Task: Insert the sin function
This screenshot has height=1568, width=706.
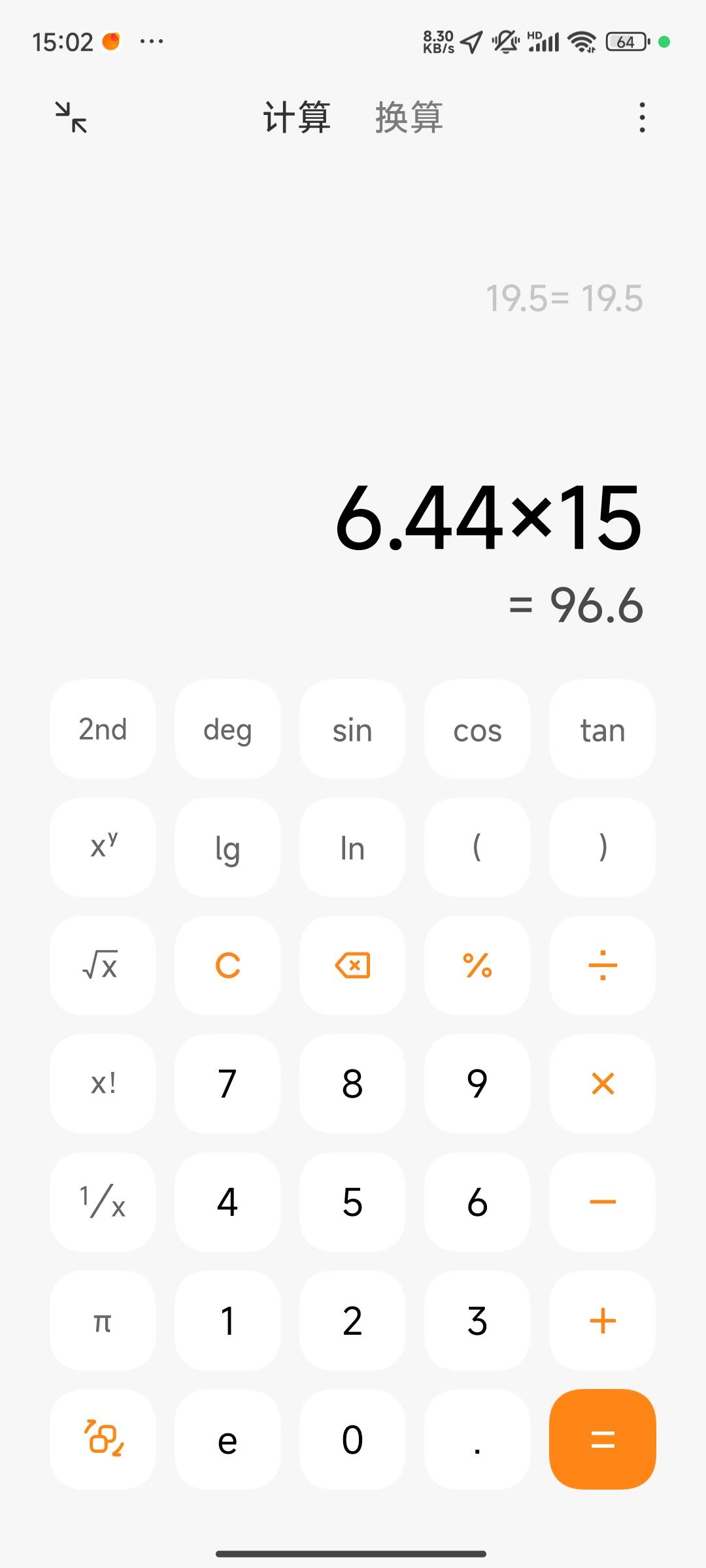Action: pyautogui.click(x=352, y=729)
